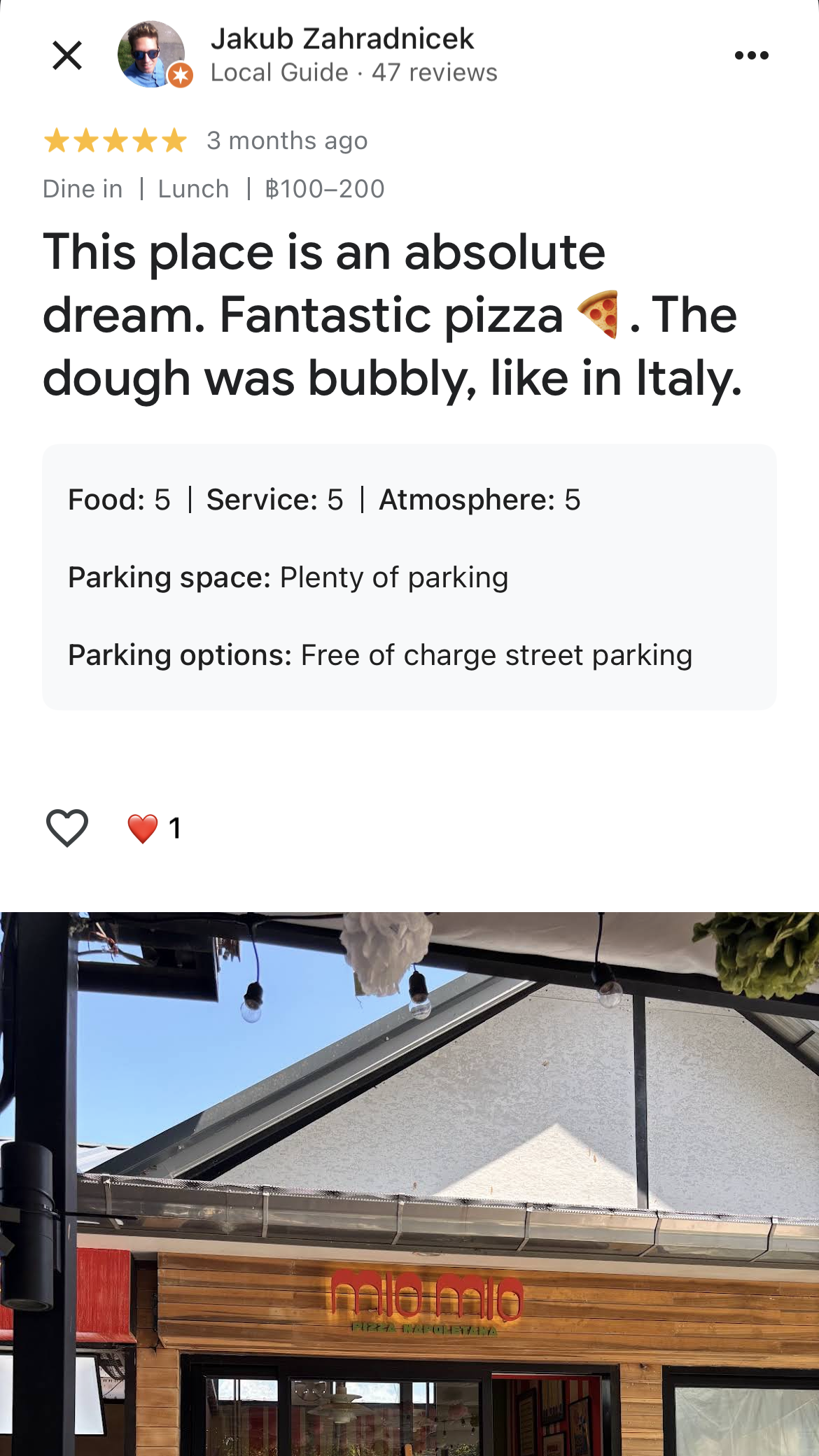Click the 3 months ago timestamp
This screenshot has height=1456, width=819.
(286, 140)
